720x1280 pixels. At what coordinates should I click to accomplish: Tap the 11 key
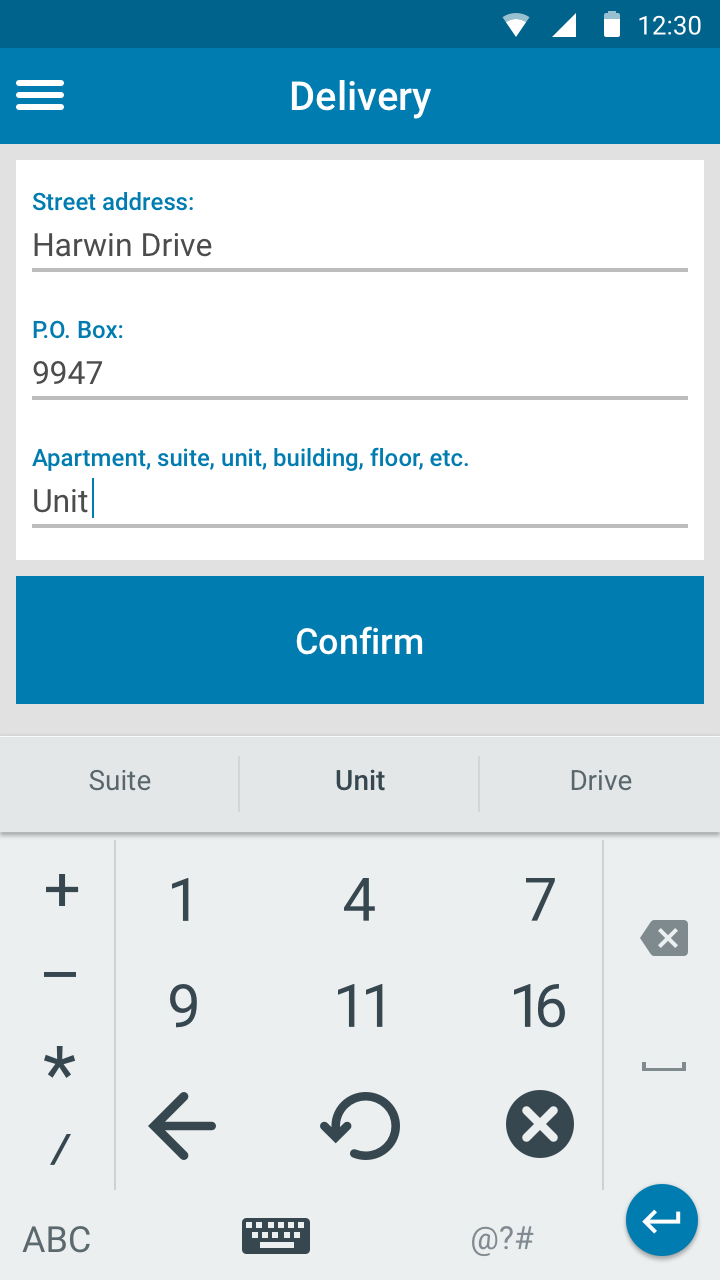(360, 1006)
